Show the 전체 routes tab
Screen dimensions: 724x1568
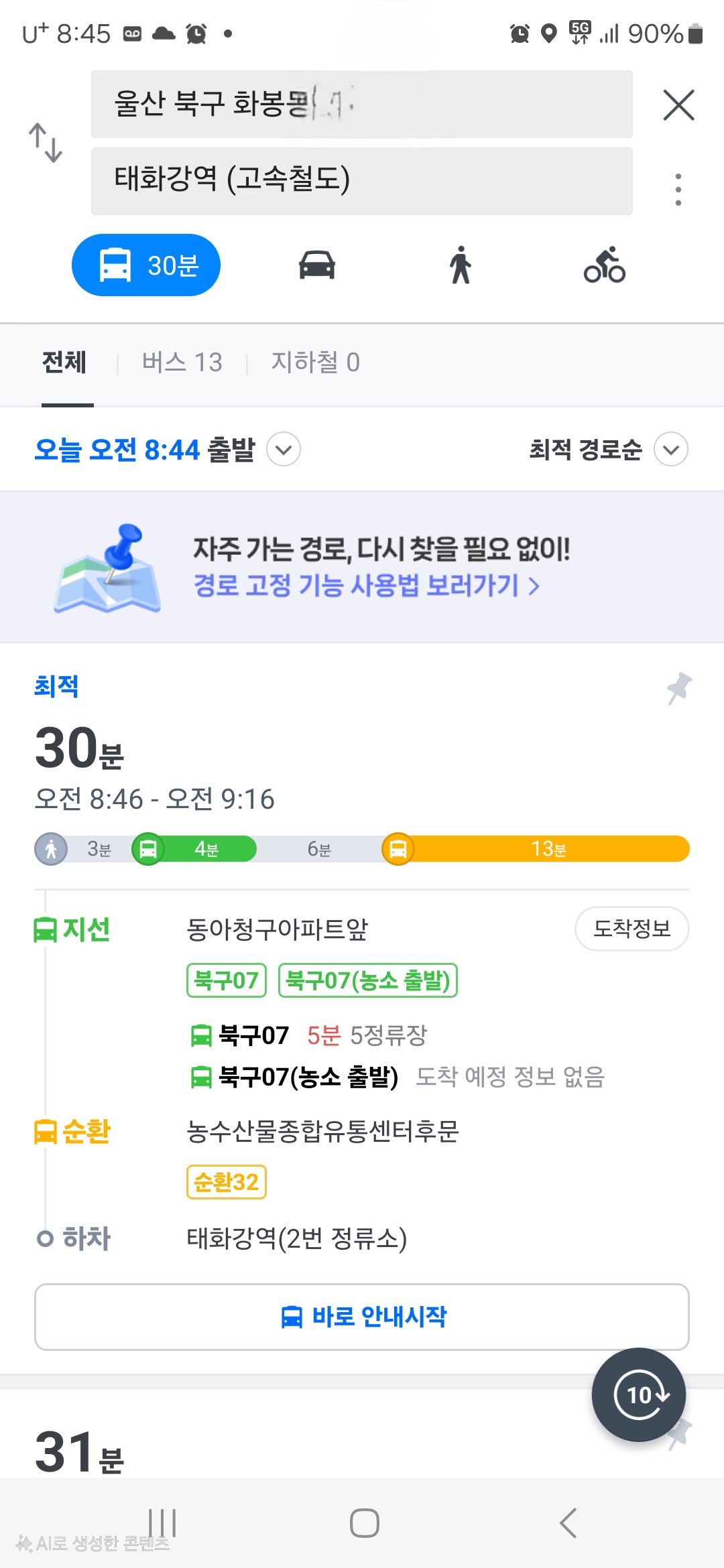[64, 363]
